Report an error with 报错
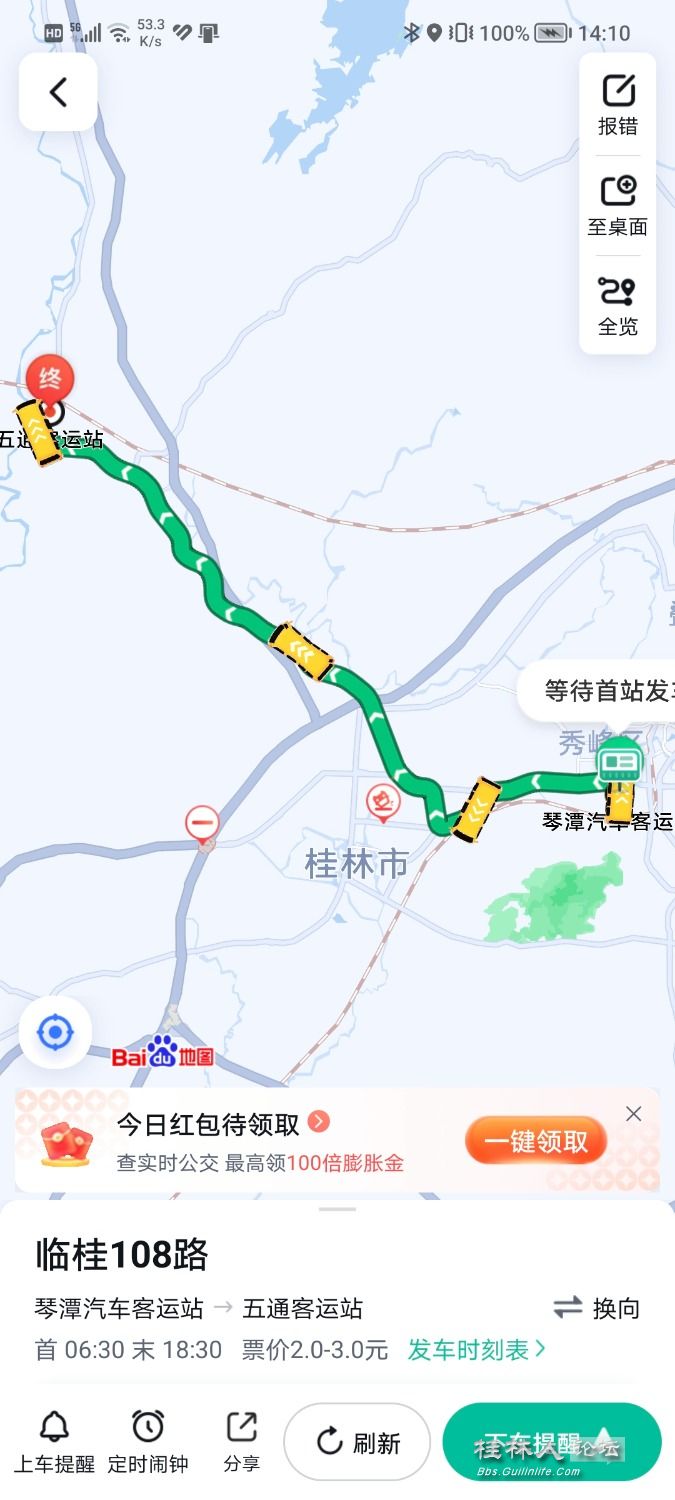 coord(618,105)
